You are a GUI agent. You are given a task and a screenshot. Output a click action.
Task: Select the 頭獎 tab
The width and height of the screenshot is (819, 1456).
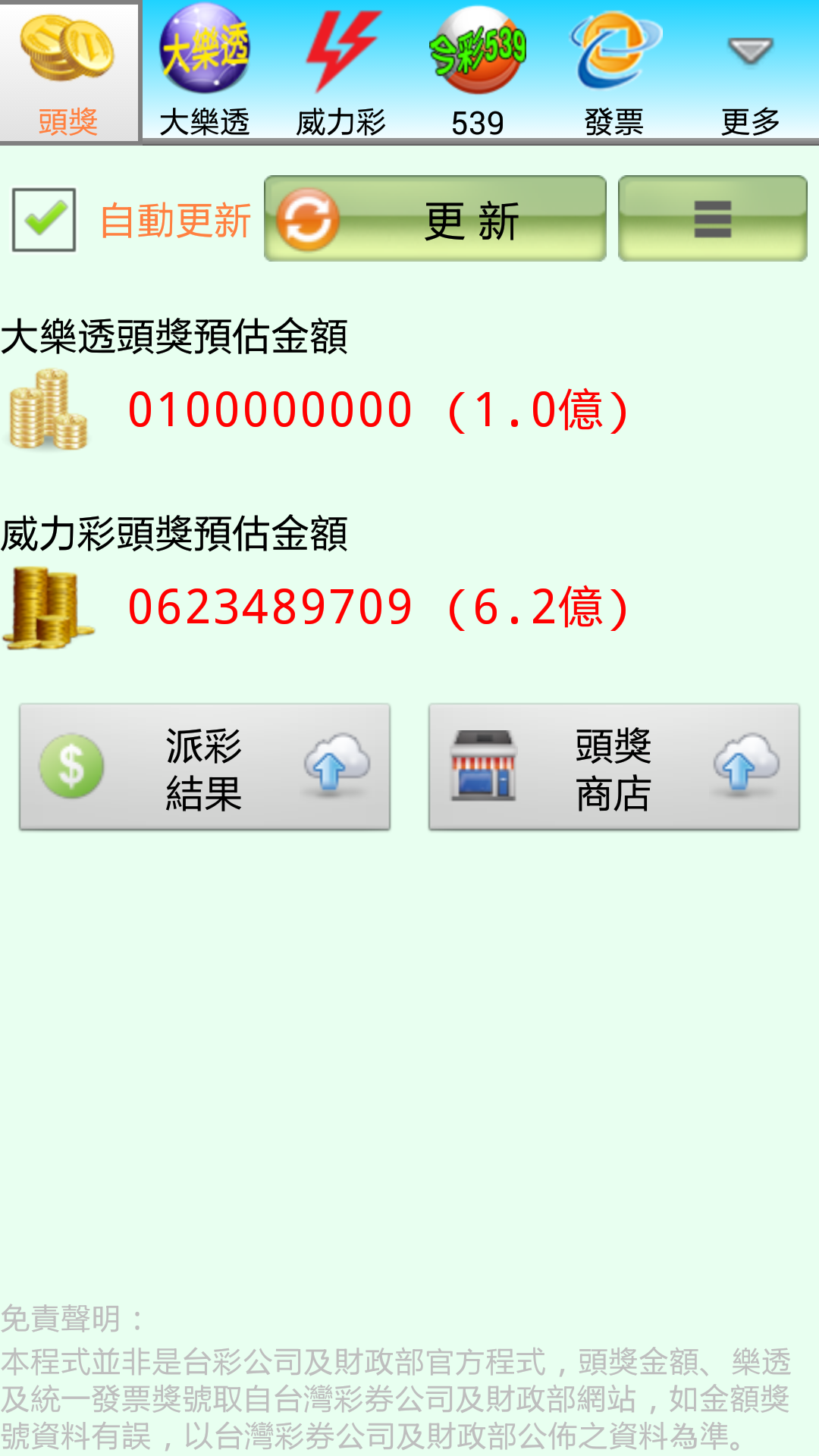tap(69, 71)
